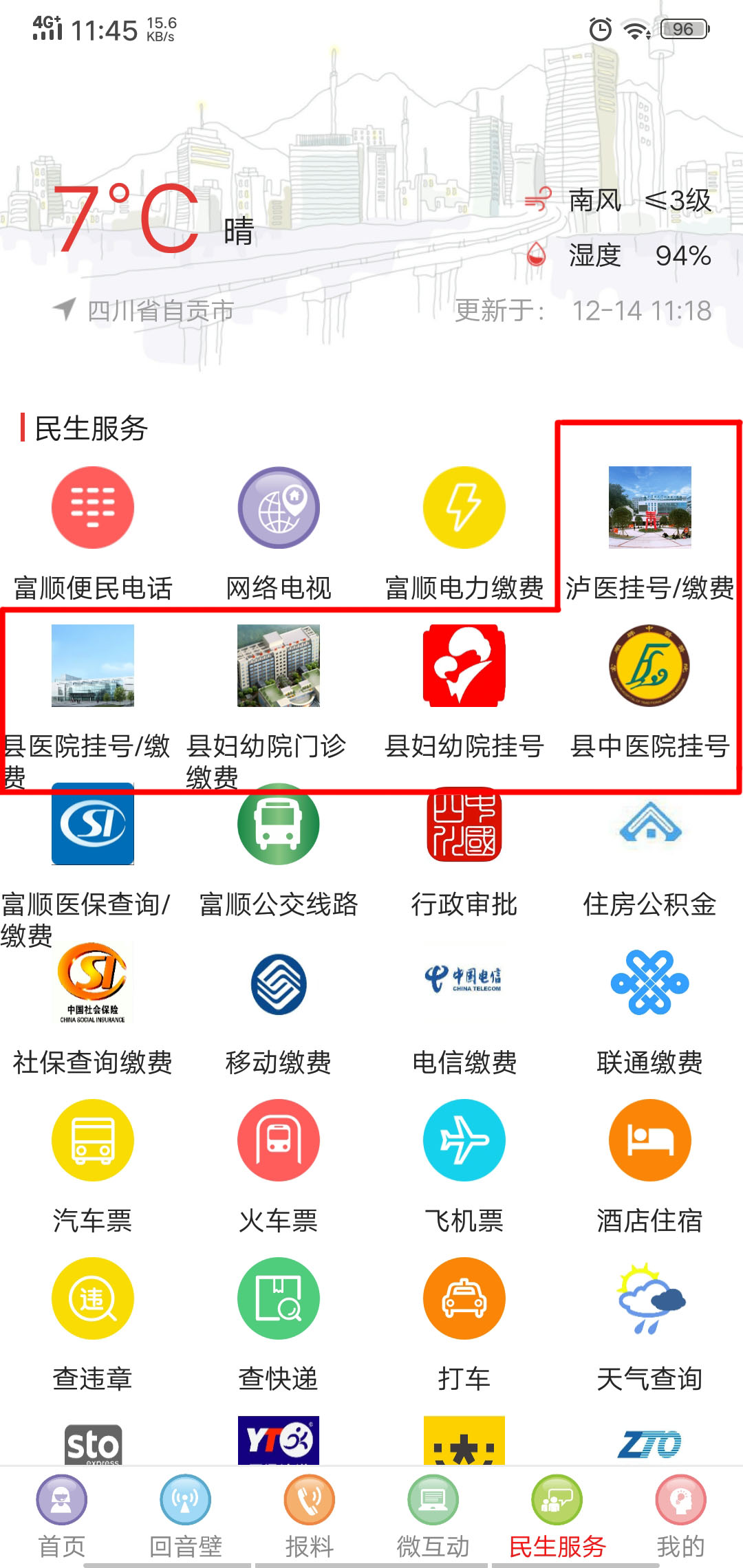Select 联通缴费
743x1568 pixels.
(650, 983)
